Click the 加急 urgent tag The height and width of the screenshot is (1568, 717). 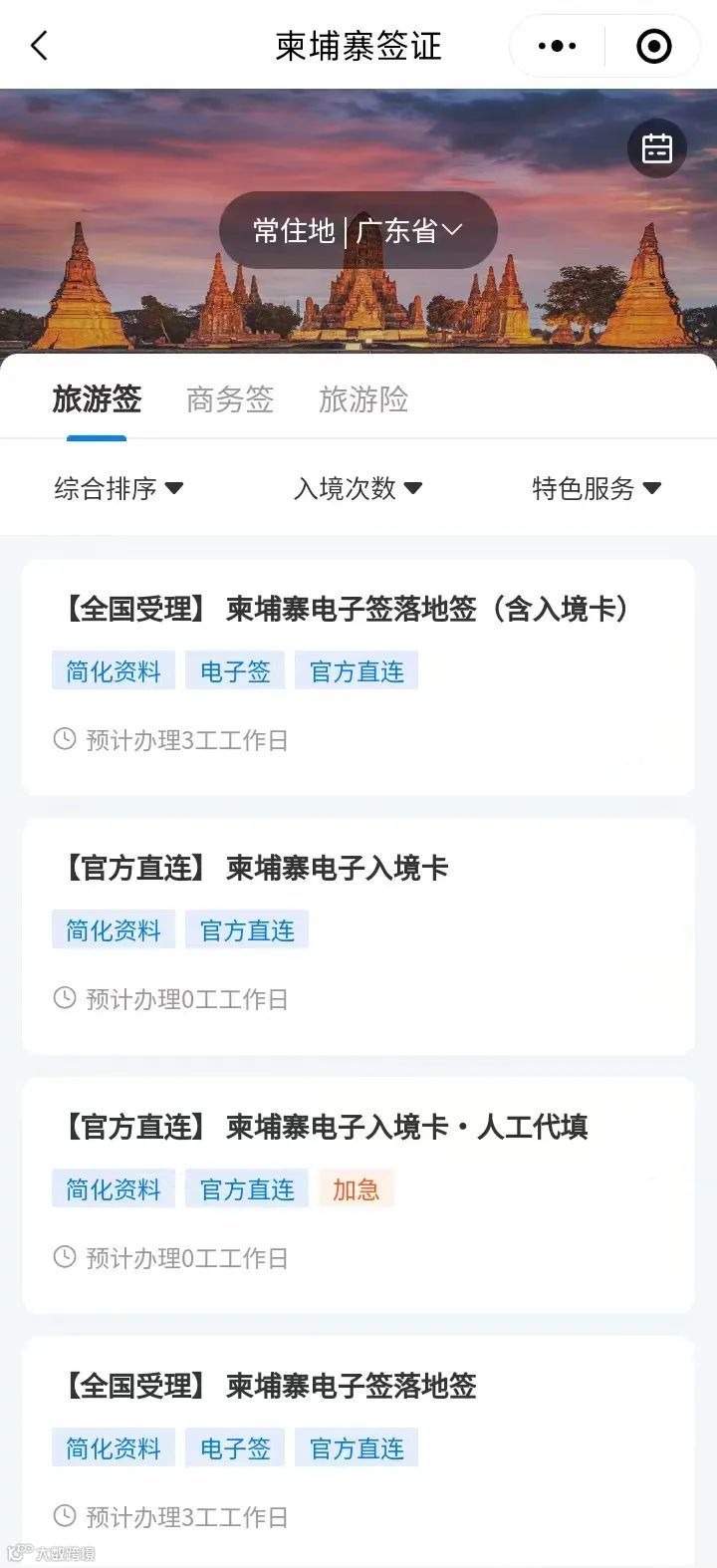coord(357,1188)
